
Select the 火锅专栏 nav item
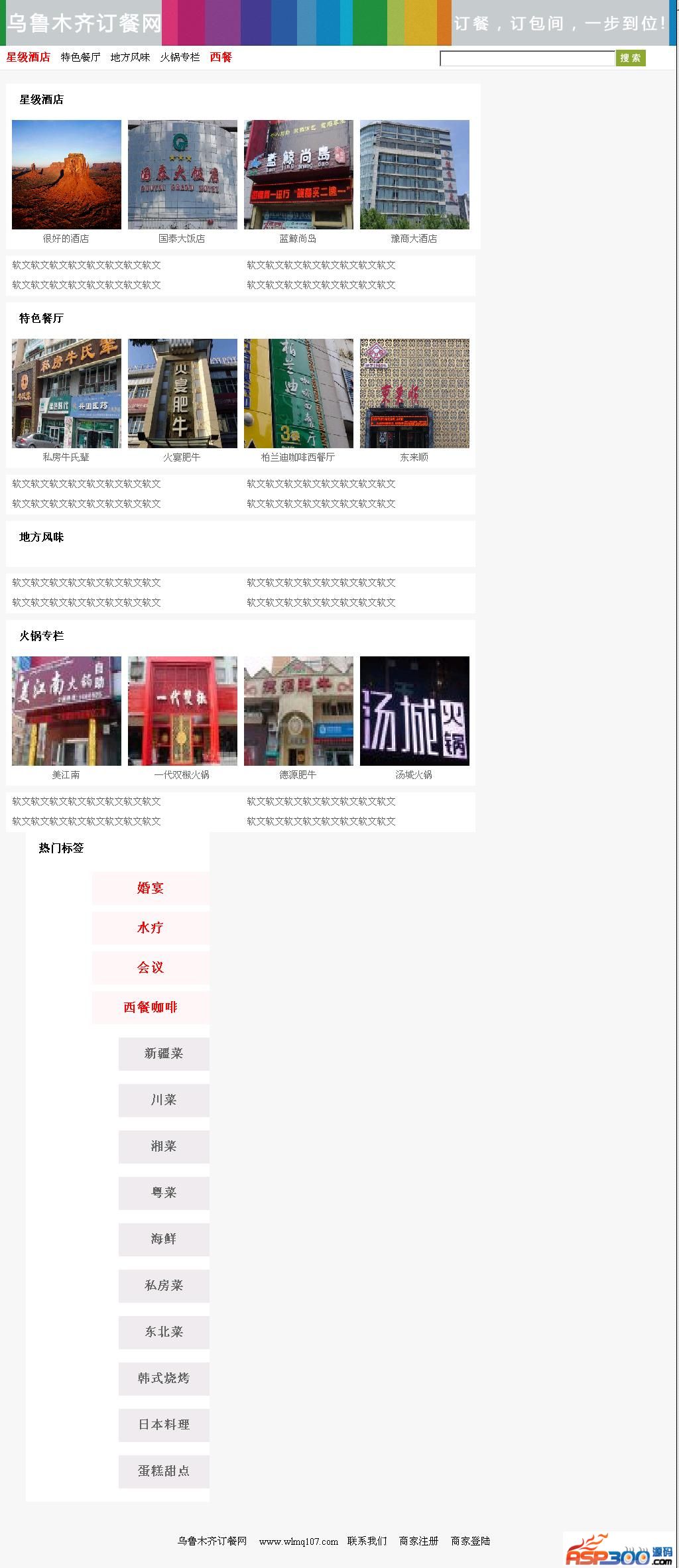(x=180, y=57)
